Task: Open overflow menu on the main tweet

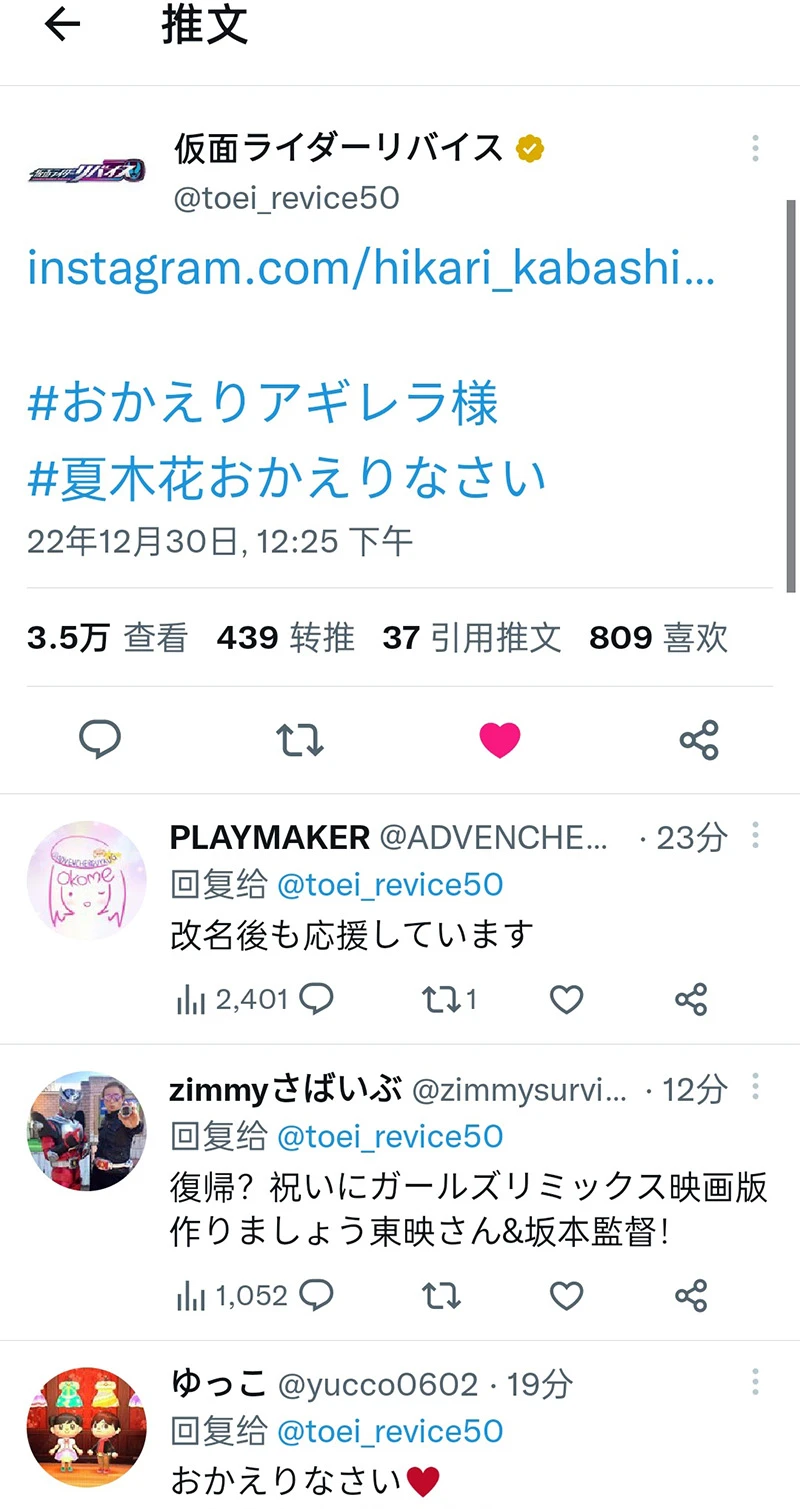Action: click(x=755, y=149)
